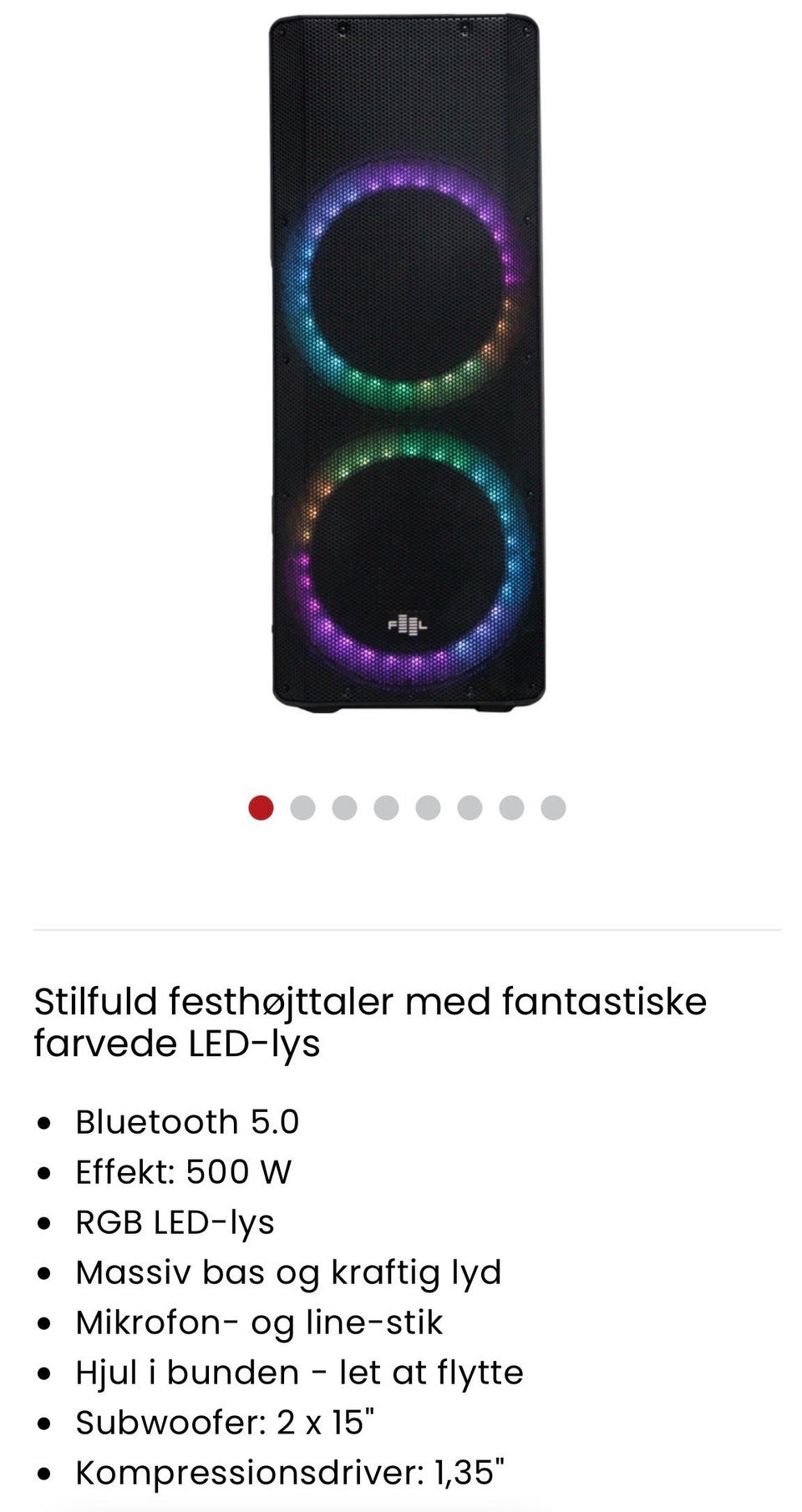Viewport: 802px width, 1512px height.
Task: Click the Mikrofon- og line-stik bullet
Action: coord(259,1322)
